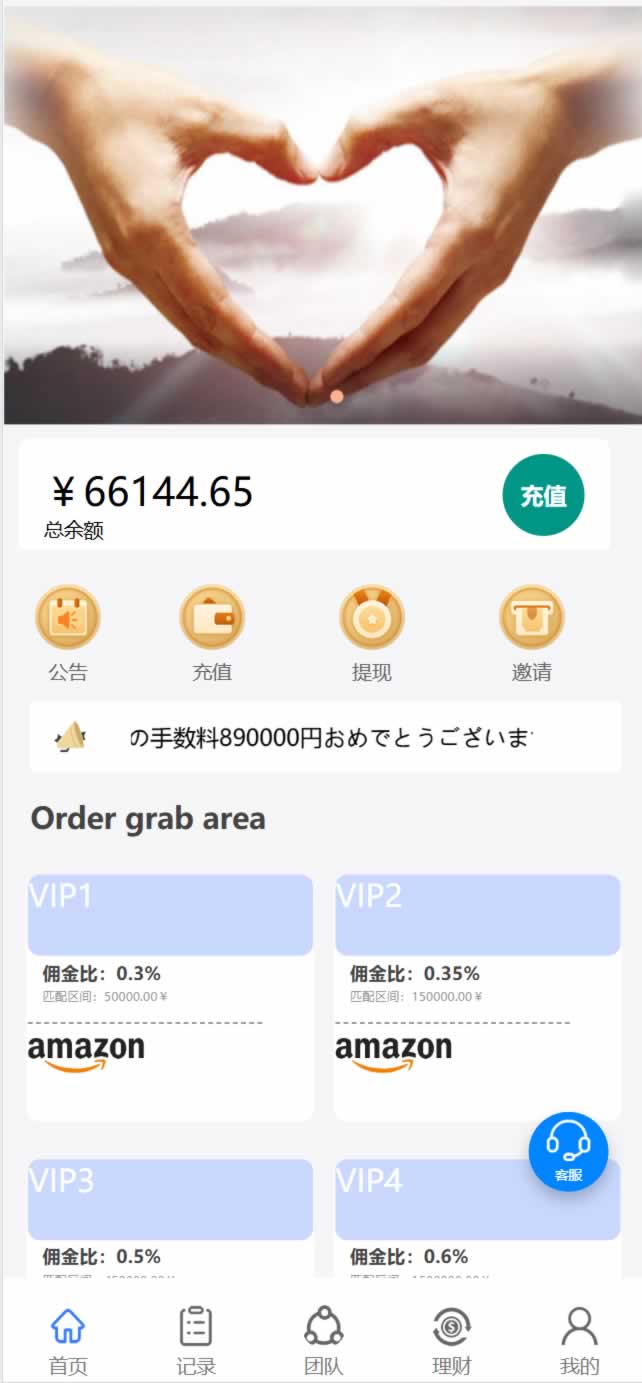The height and width of the screenshot is (1383, 642).
Task: Go to the 理财 finance tab
Action: coord(452,1340)
